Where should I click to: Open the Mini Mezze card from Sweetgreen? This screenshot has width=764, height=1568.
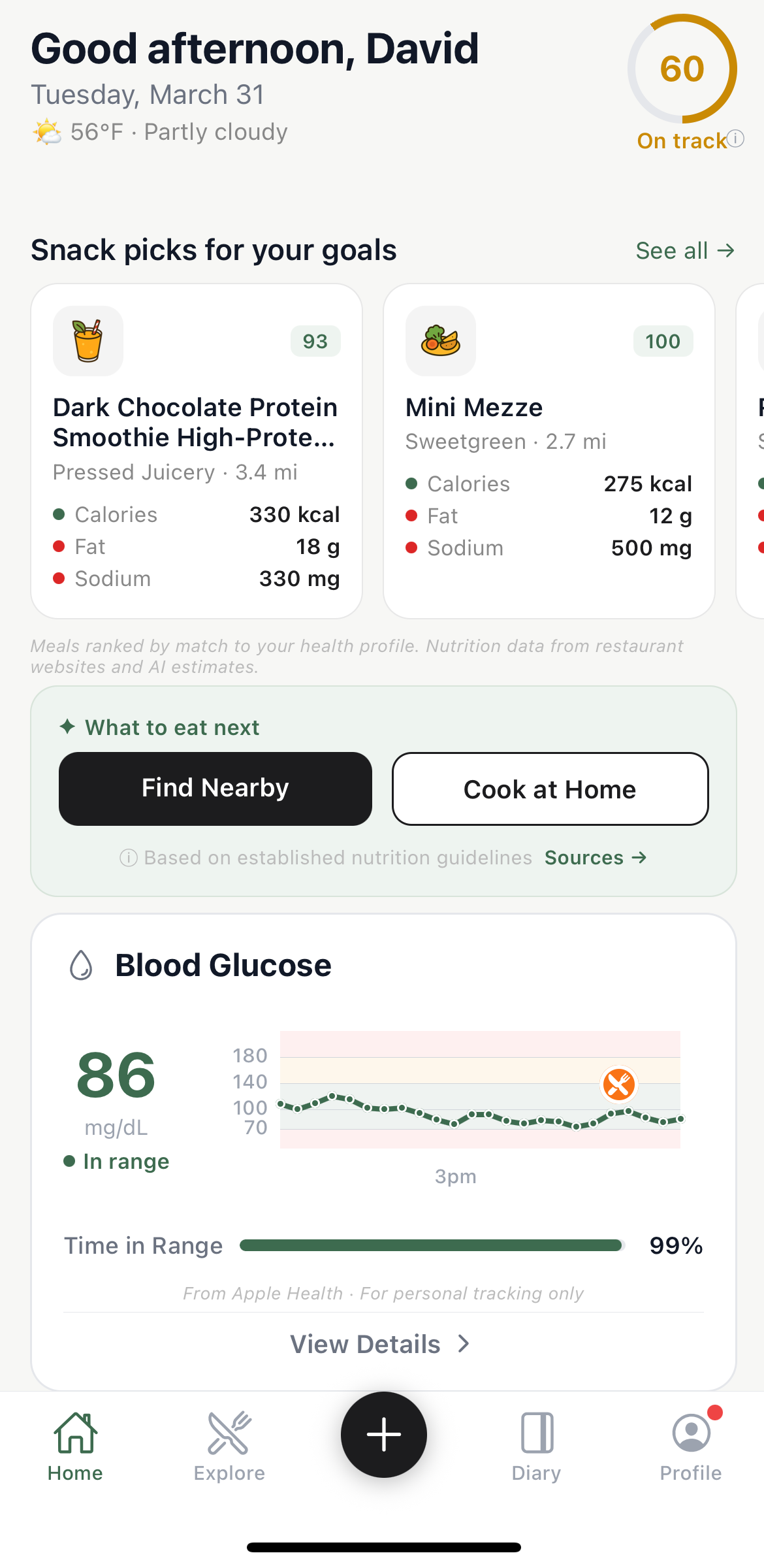pos(549,451)
